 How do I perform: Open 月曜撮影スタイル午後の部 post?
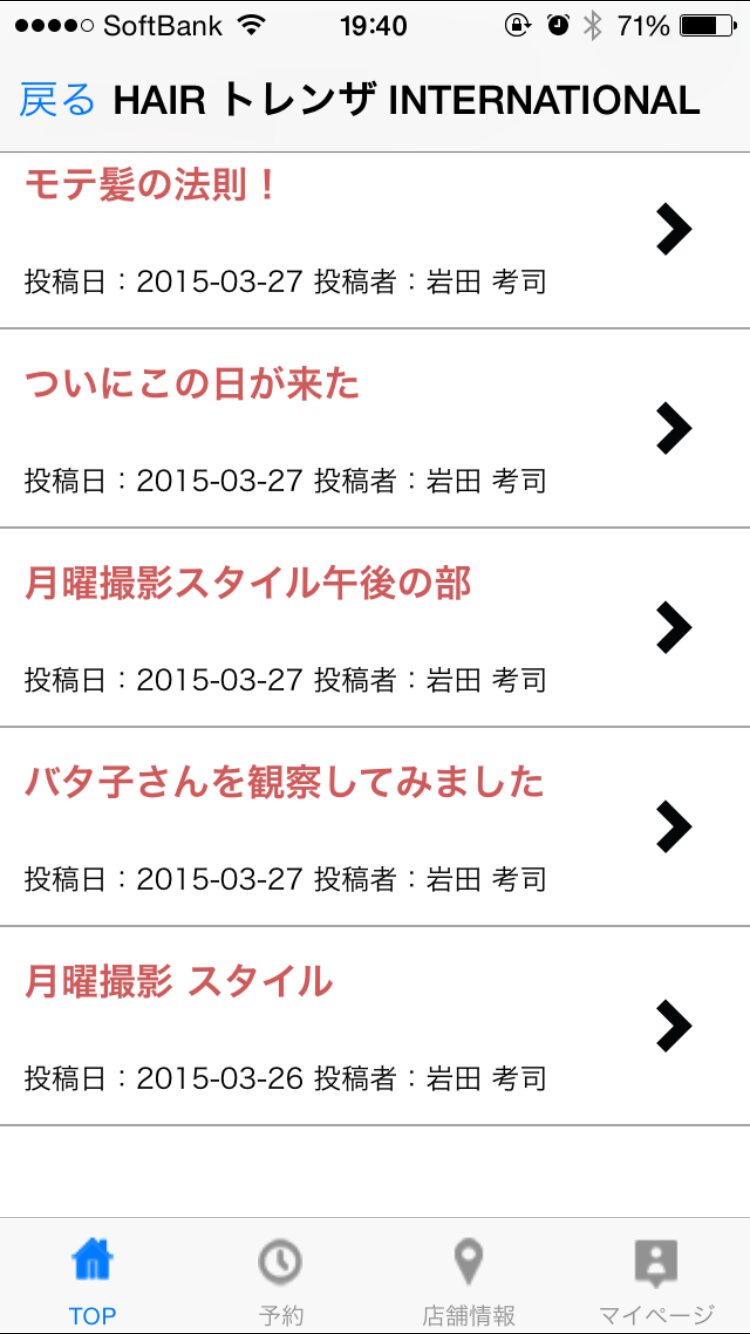pyautogui.click(x=375, y=627)
